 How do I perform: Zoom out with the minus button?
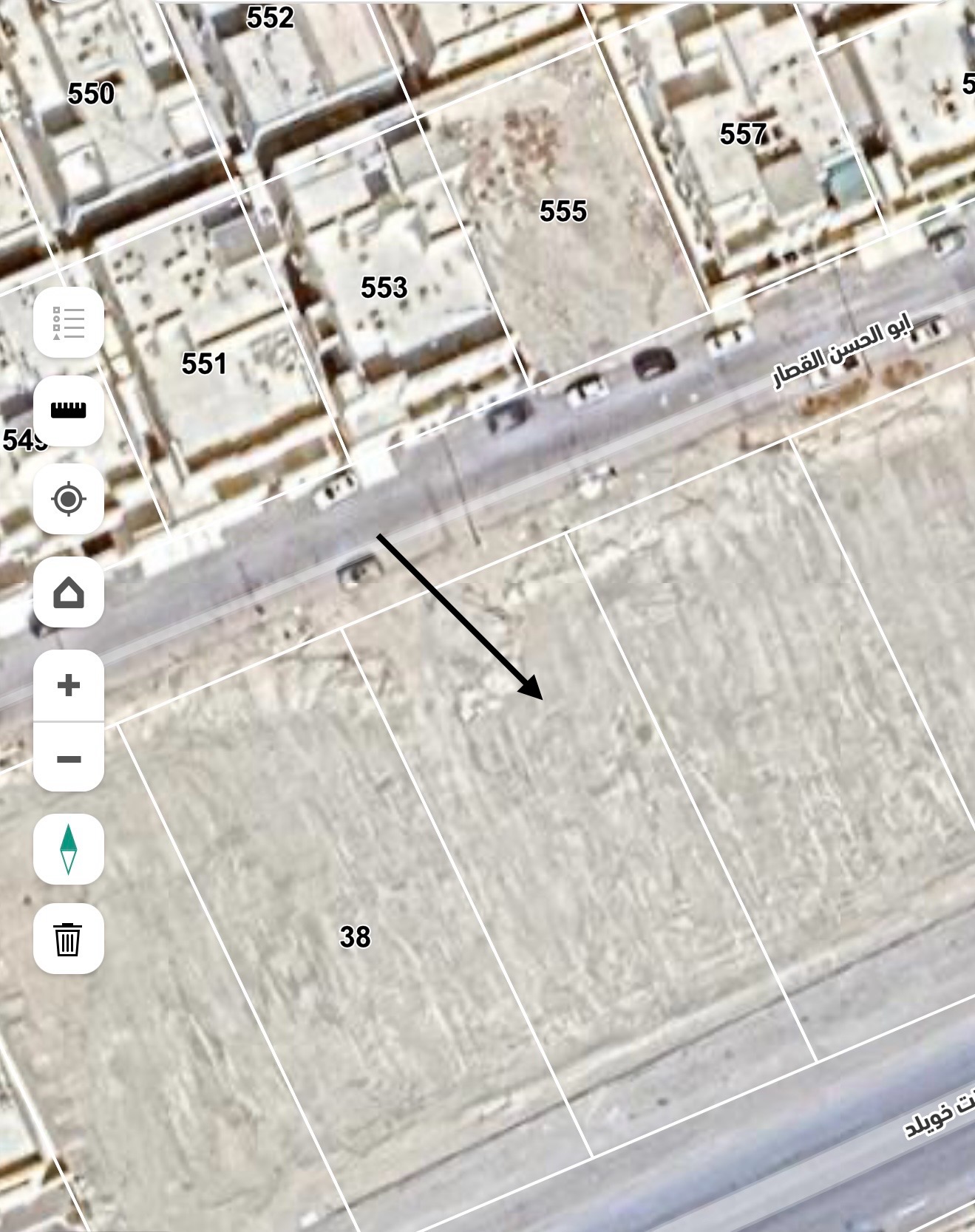[69, 759]
